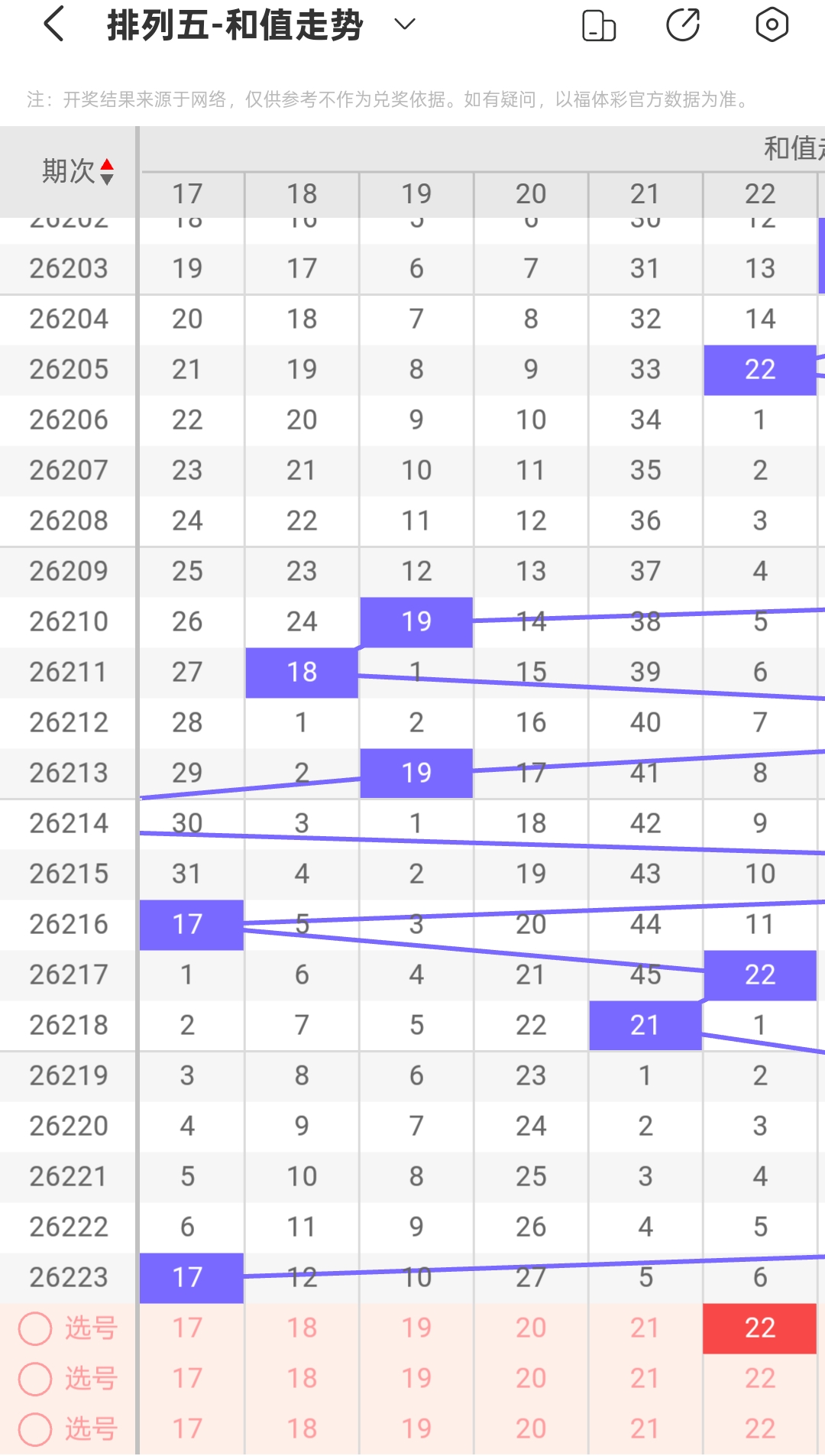Pick number 21 in third 选号 row
The width and height of the screenshot is (825, 1456).
point(645,1429)
